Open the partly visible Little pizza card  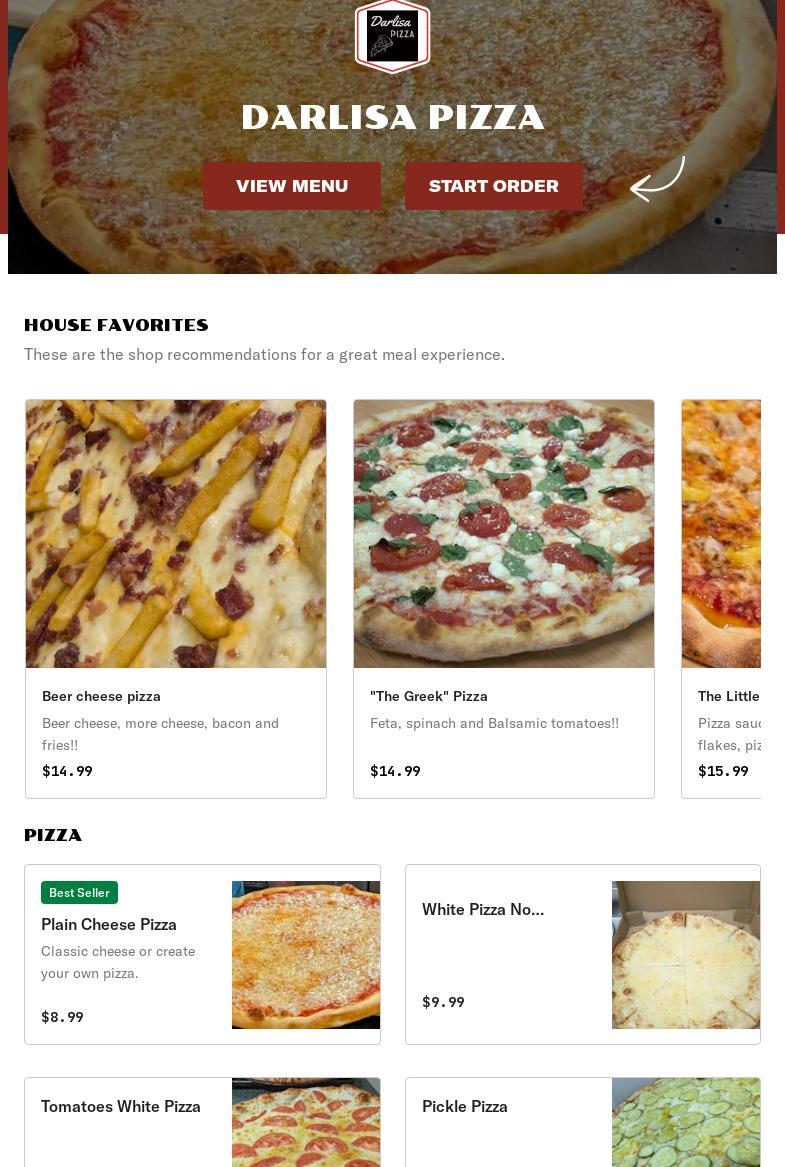[x=722, y=598]
